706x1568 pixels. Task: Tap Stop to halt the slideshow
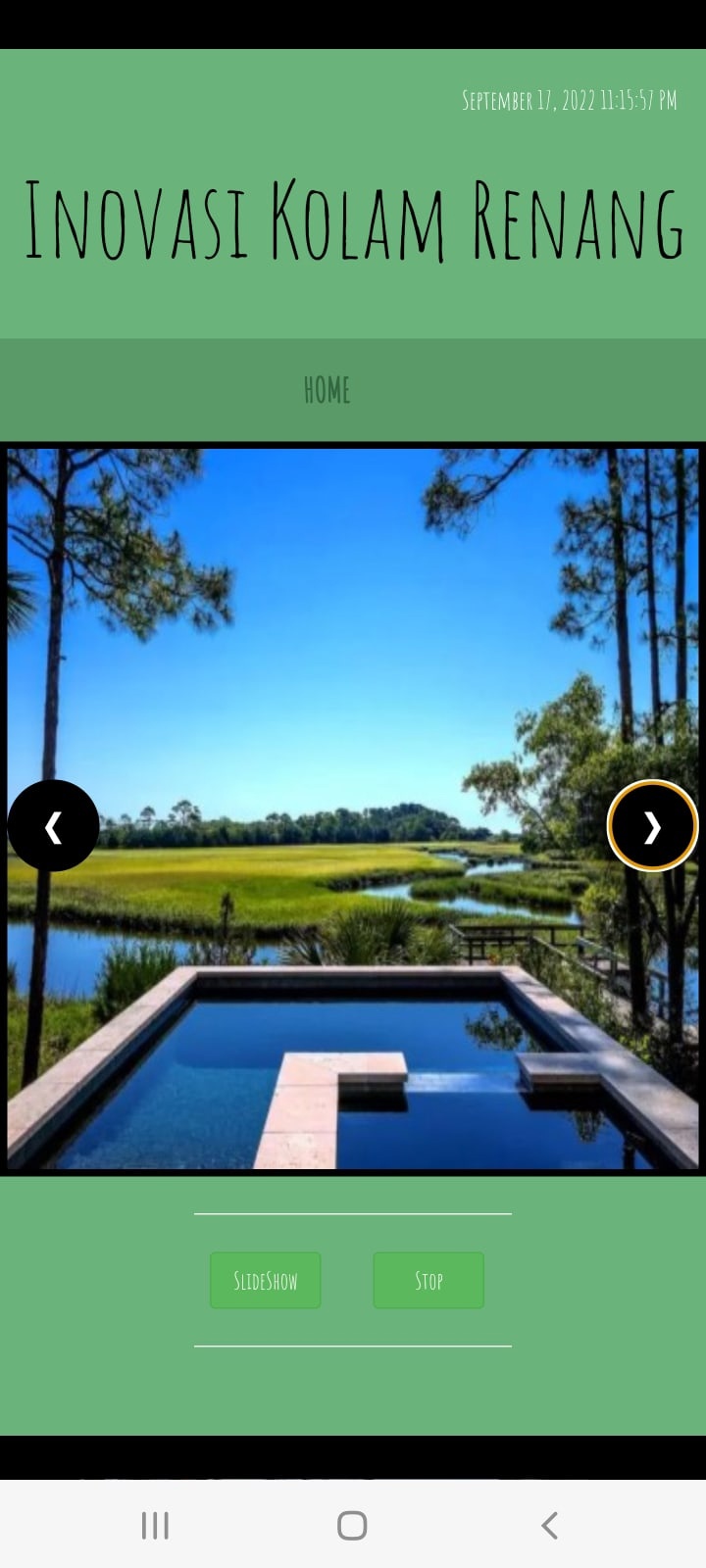pos(429,1280)
